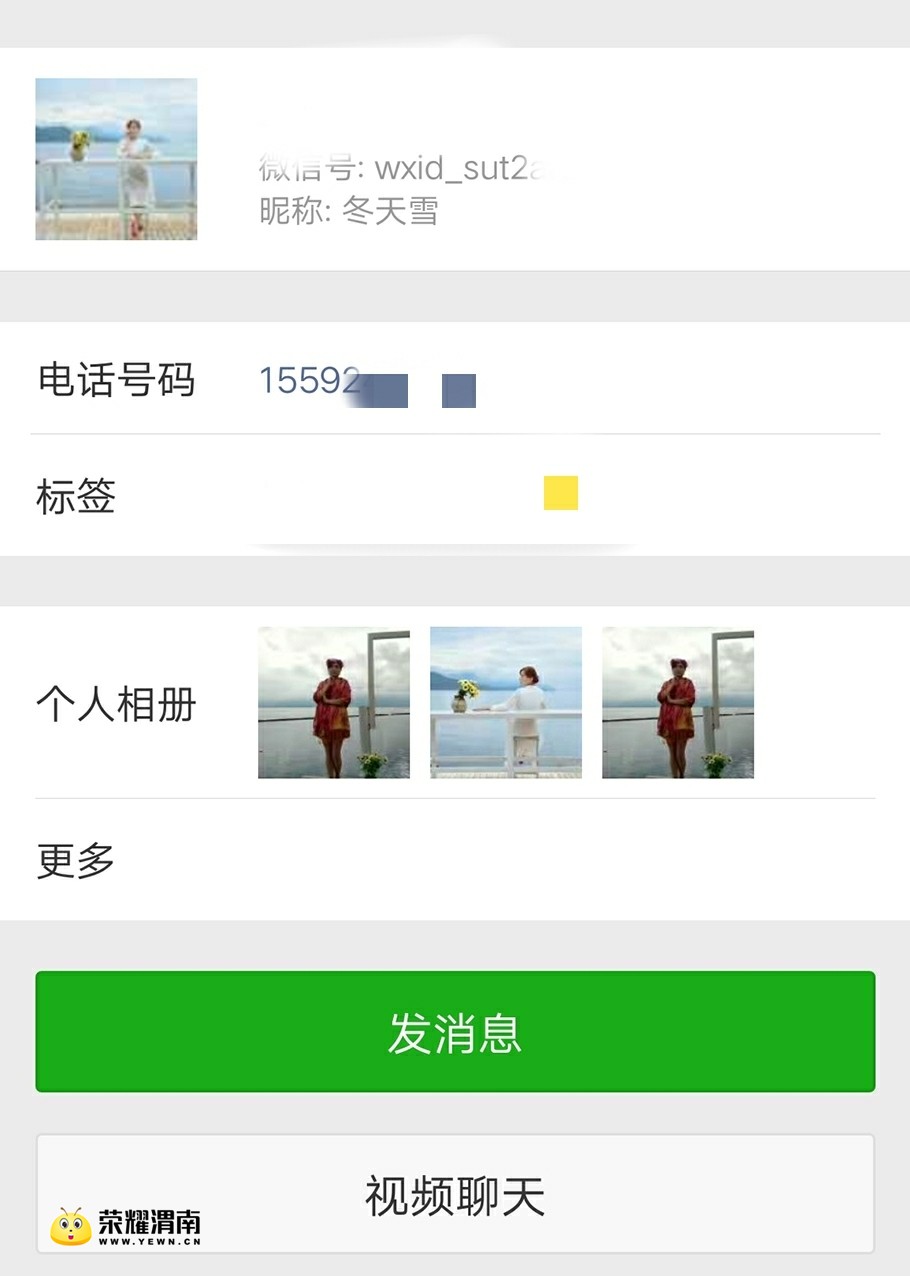
Task: Open the contact's profile photo
Action: [116, 159]
